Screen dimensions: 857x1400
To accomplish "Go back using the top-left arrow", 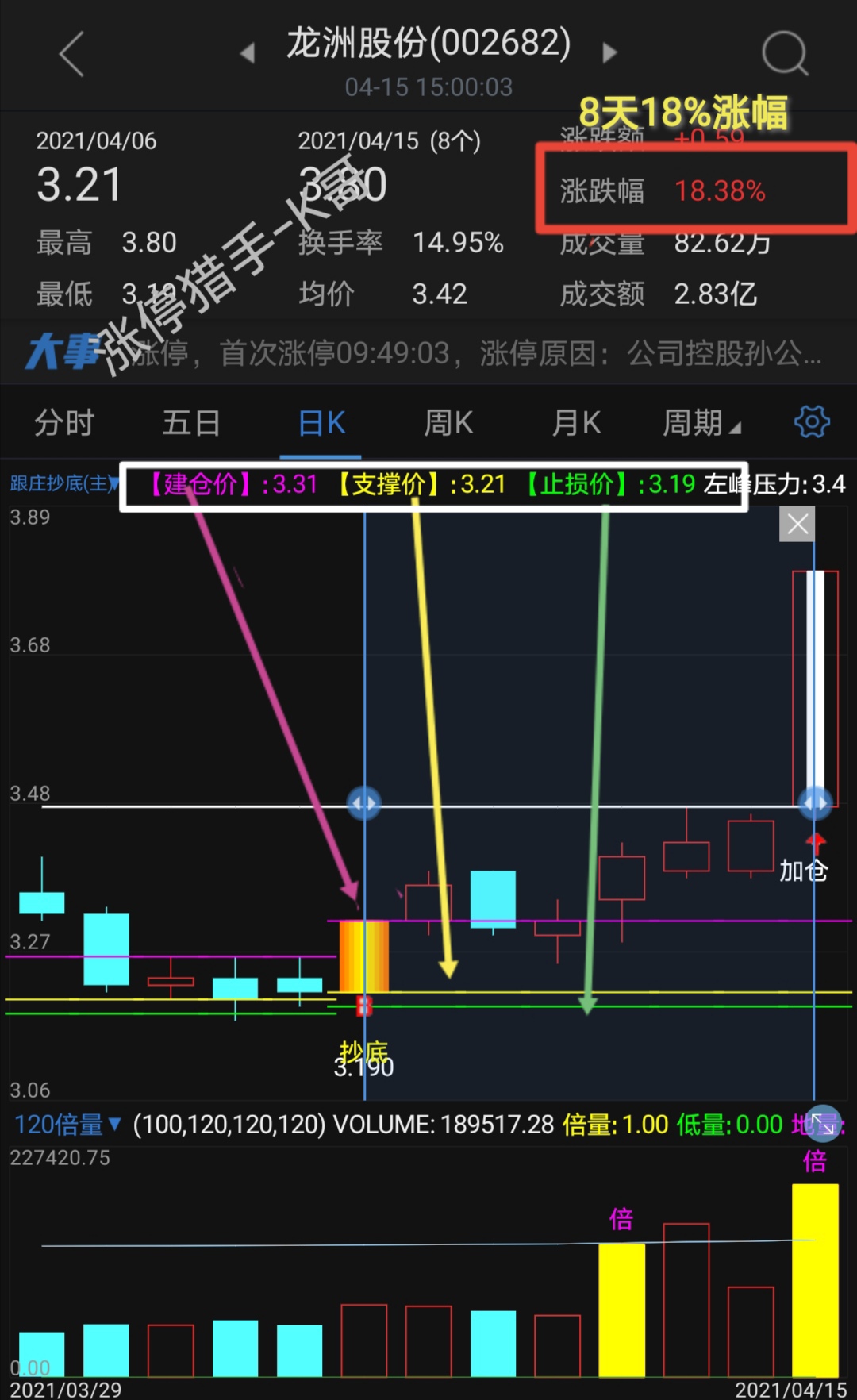I will coord(72,54).
